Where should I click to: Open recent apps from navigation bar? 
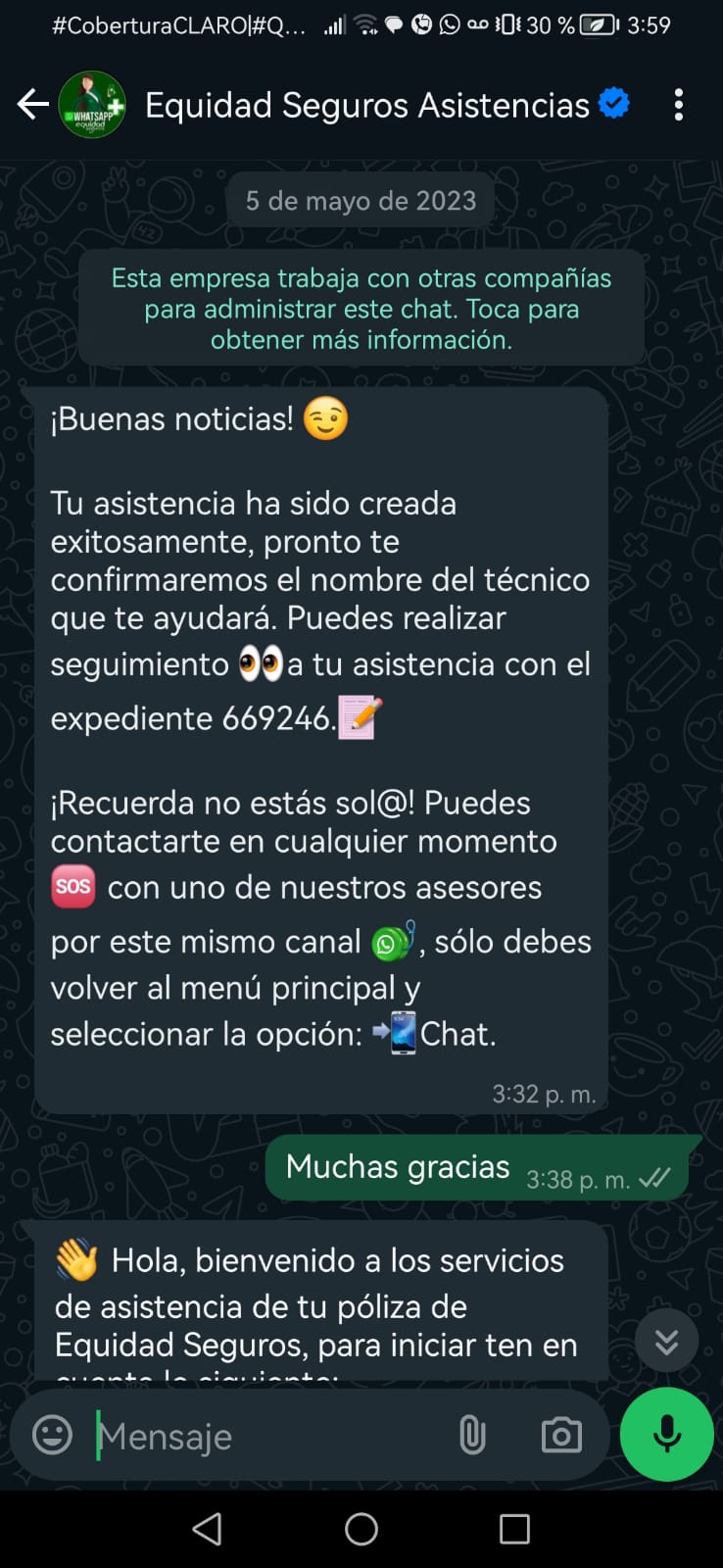pos(514,1529)
